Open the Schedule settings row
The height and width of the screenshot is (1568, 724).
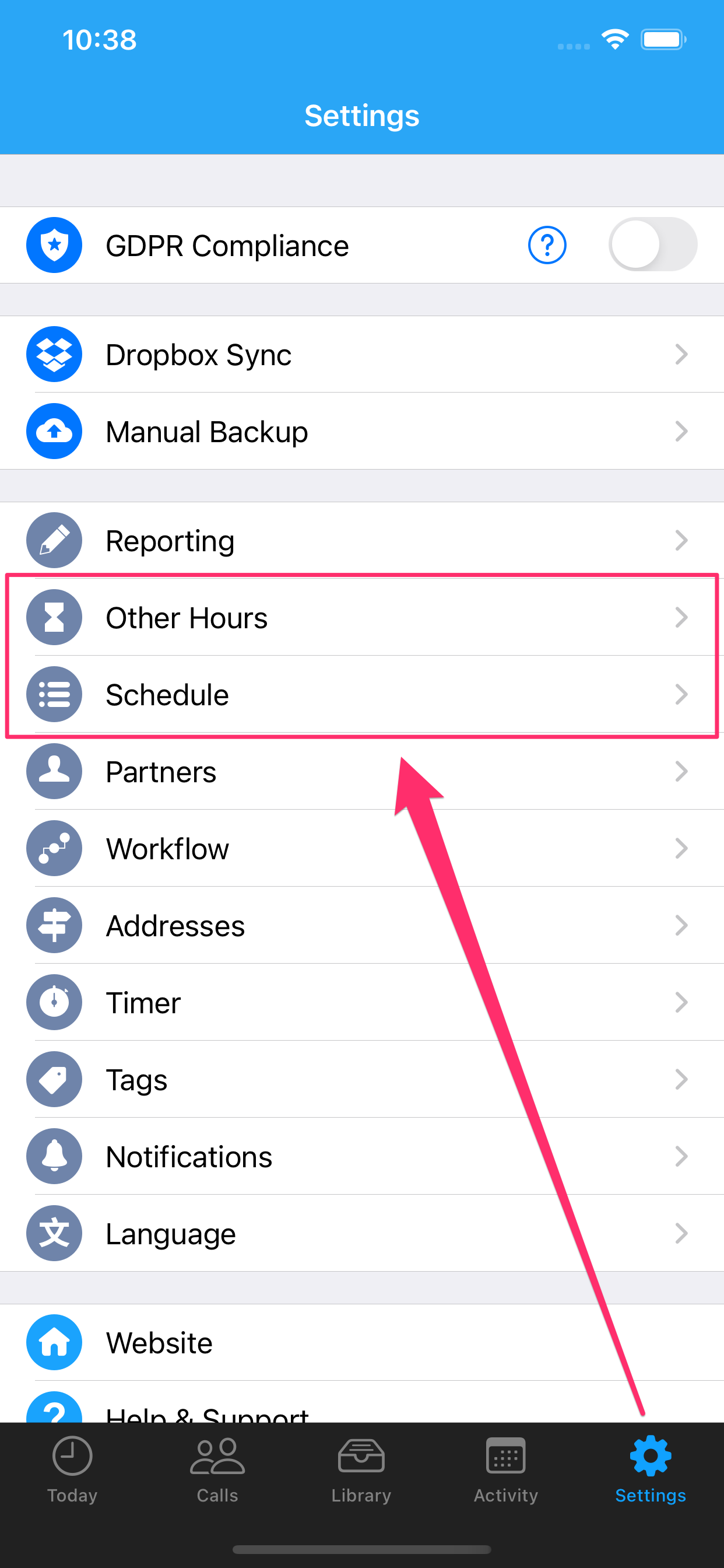pos(362,695)
